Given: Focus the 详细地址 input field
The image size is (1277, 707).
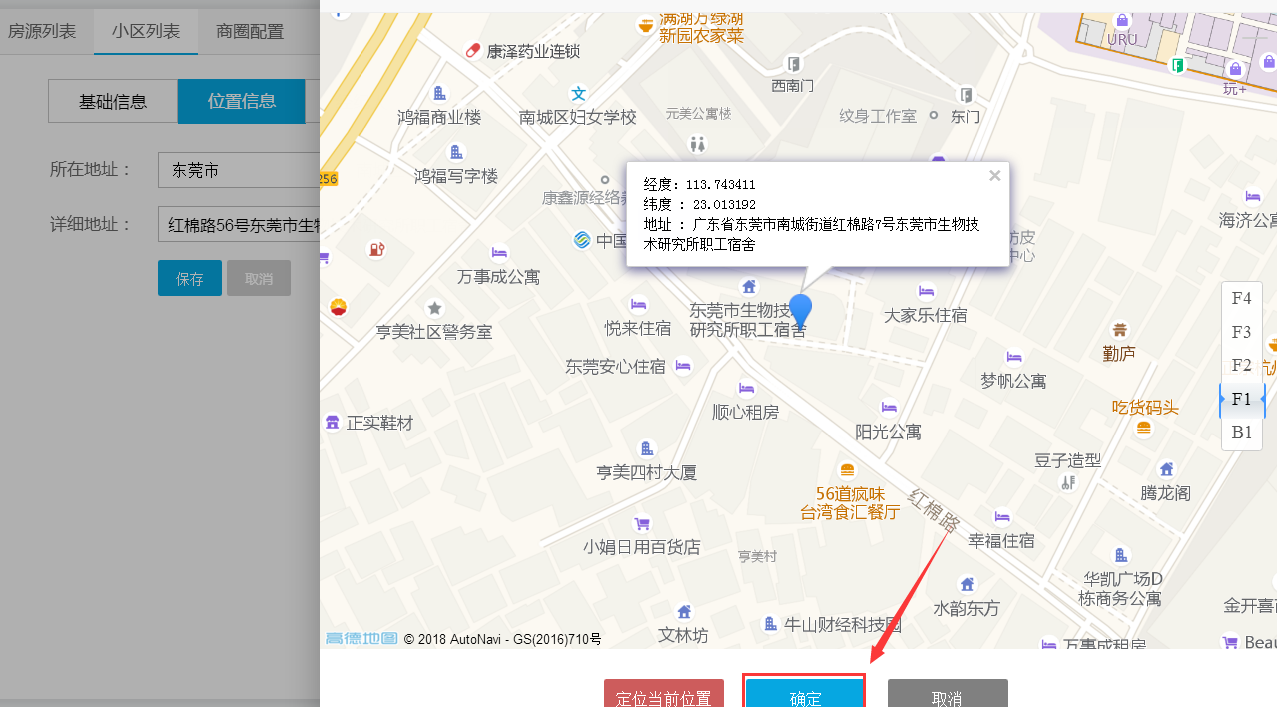Looking at the screenshot, I should click(238, 224).
